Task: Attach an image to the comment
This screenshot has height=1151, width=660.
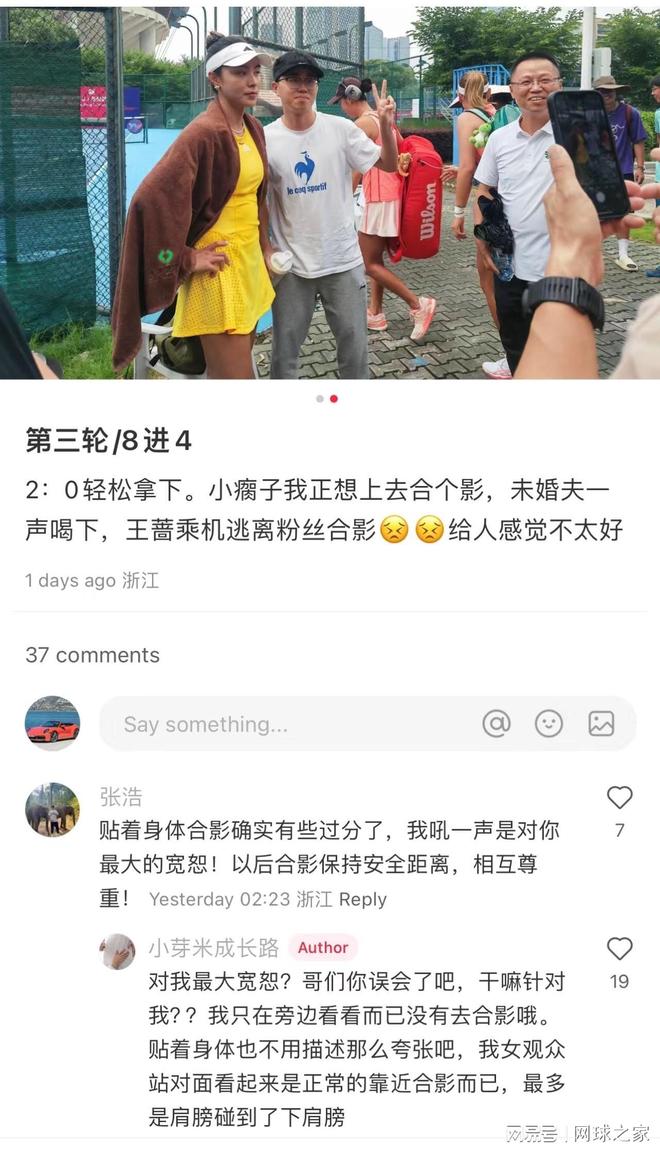Action: [x=601, y=724]
